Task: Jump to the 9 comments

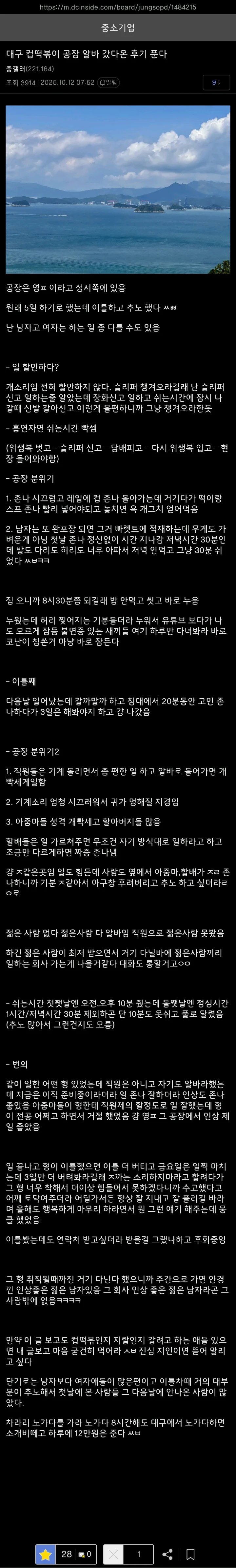Action: 216,82
